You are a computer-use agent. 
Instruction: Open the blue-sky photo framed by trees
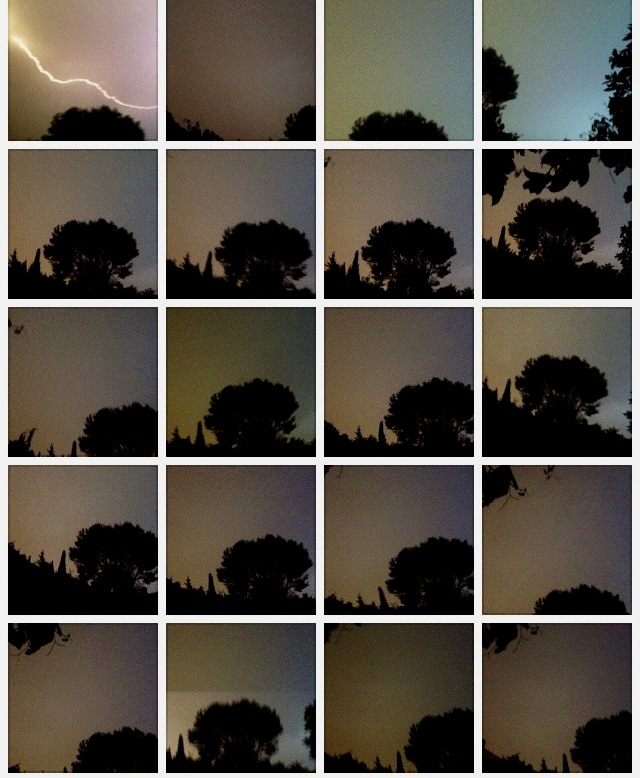point(556,69)
